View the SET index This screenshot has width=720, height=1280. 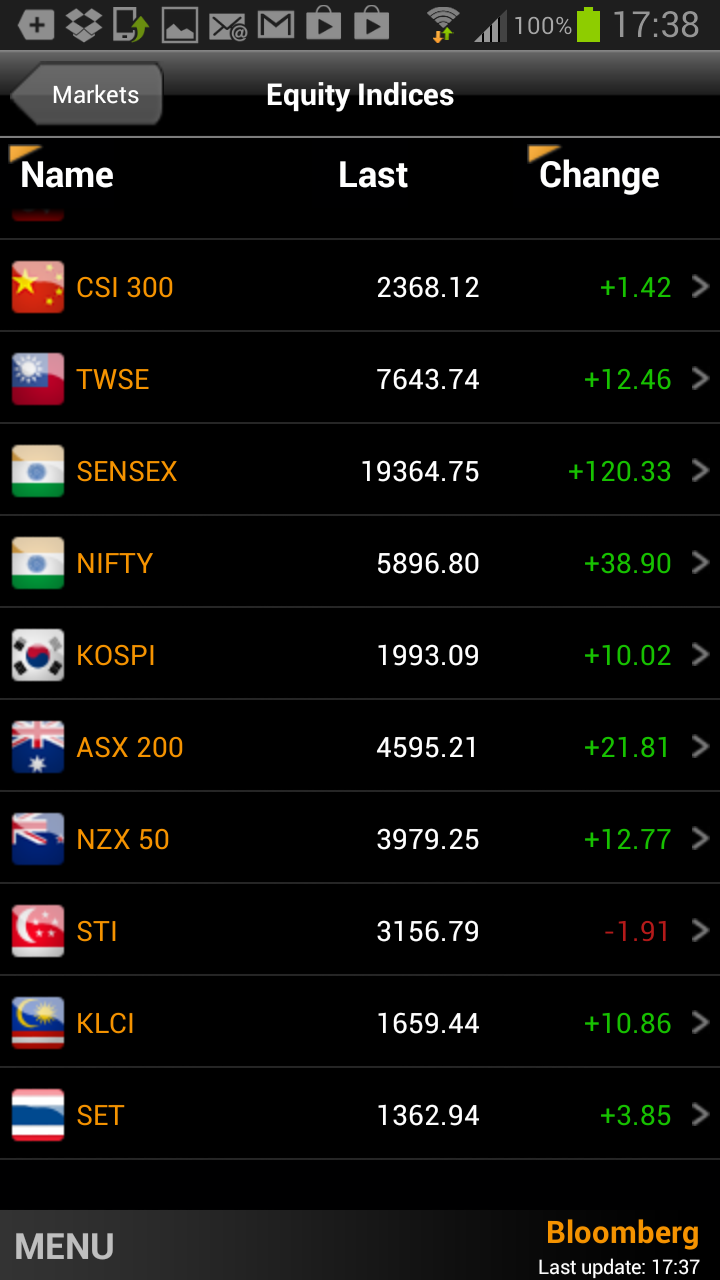[360, 1114]
